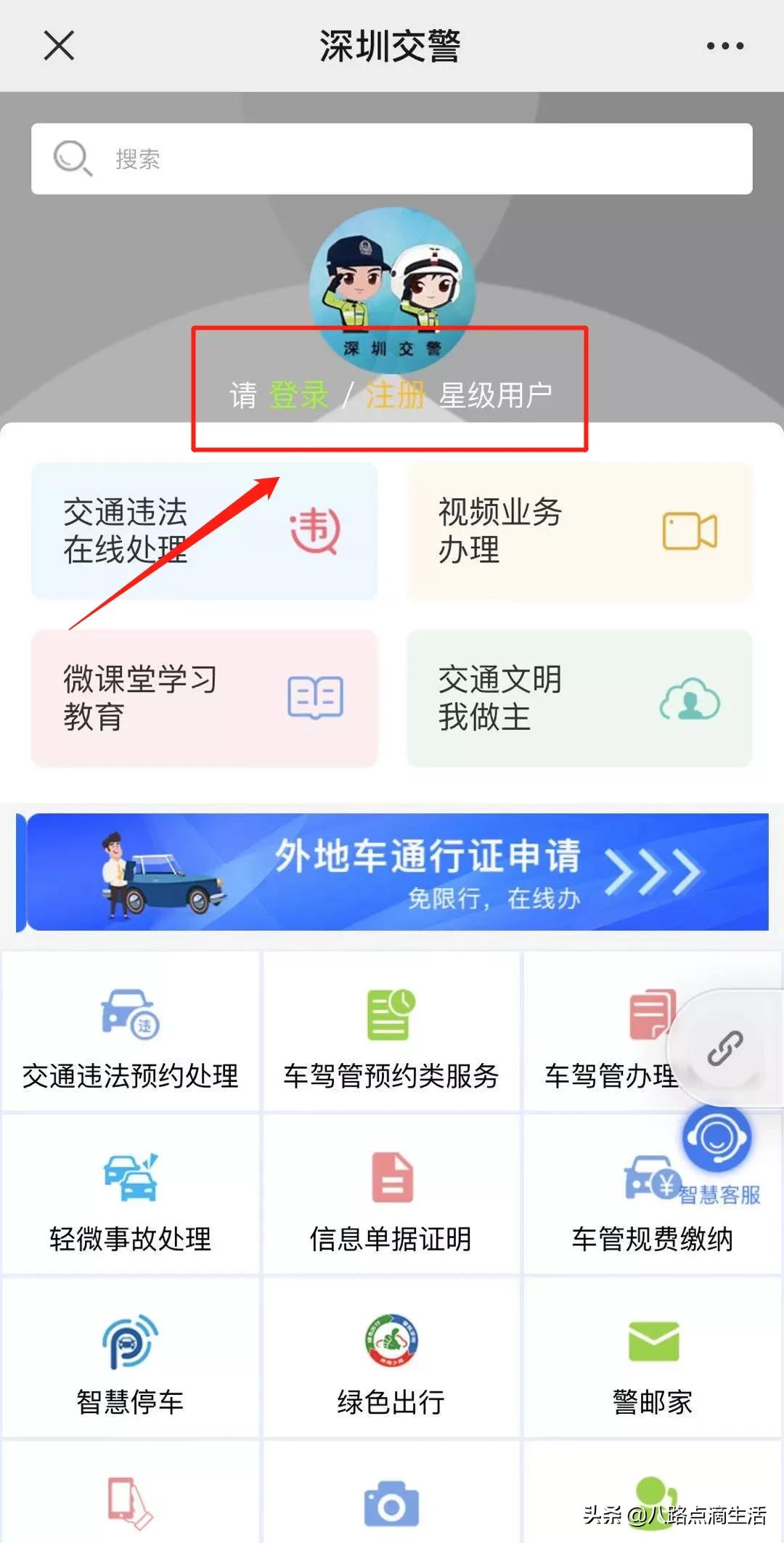Tap the 深圳交警 account avatar

click(391, 287)
